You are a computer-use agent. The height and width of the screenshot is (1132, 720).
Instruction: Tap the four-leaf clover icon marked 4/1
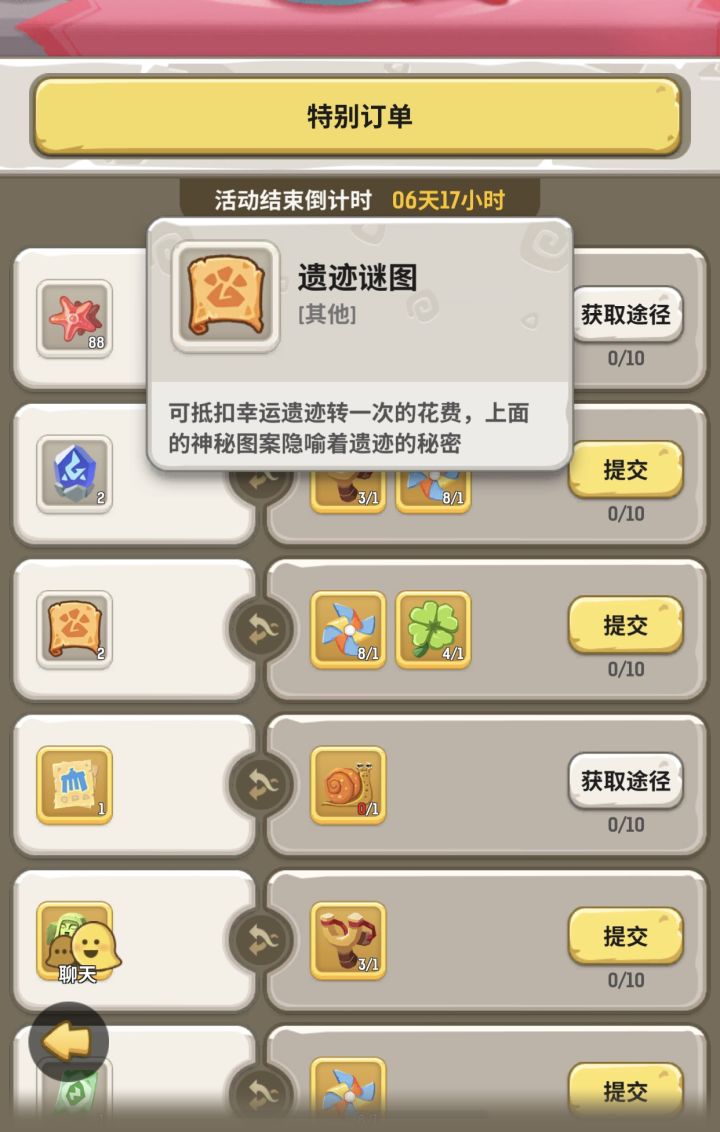[434, 630]
